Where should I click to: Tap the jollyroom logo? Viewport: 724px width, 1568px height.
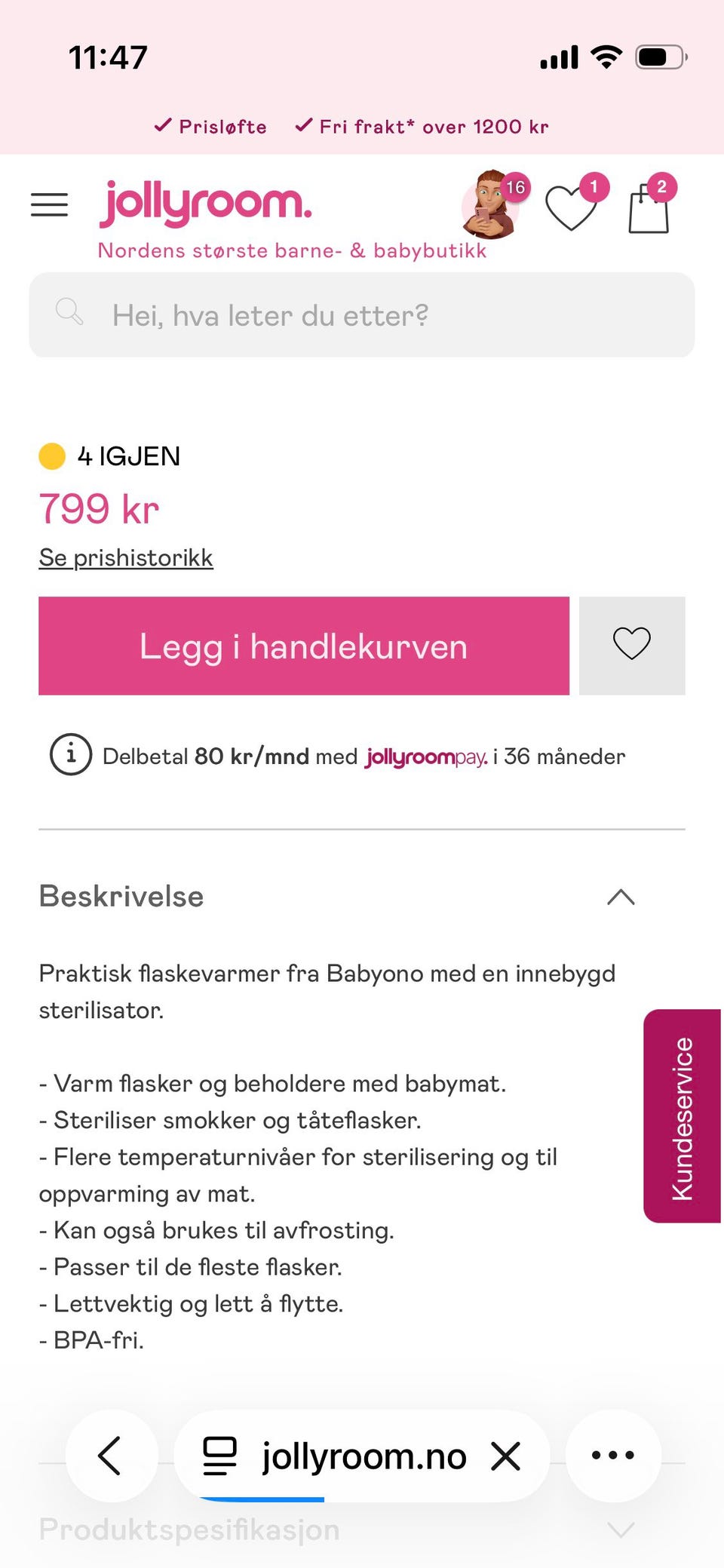click(x=205, y=202)
